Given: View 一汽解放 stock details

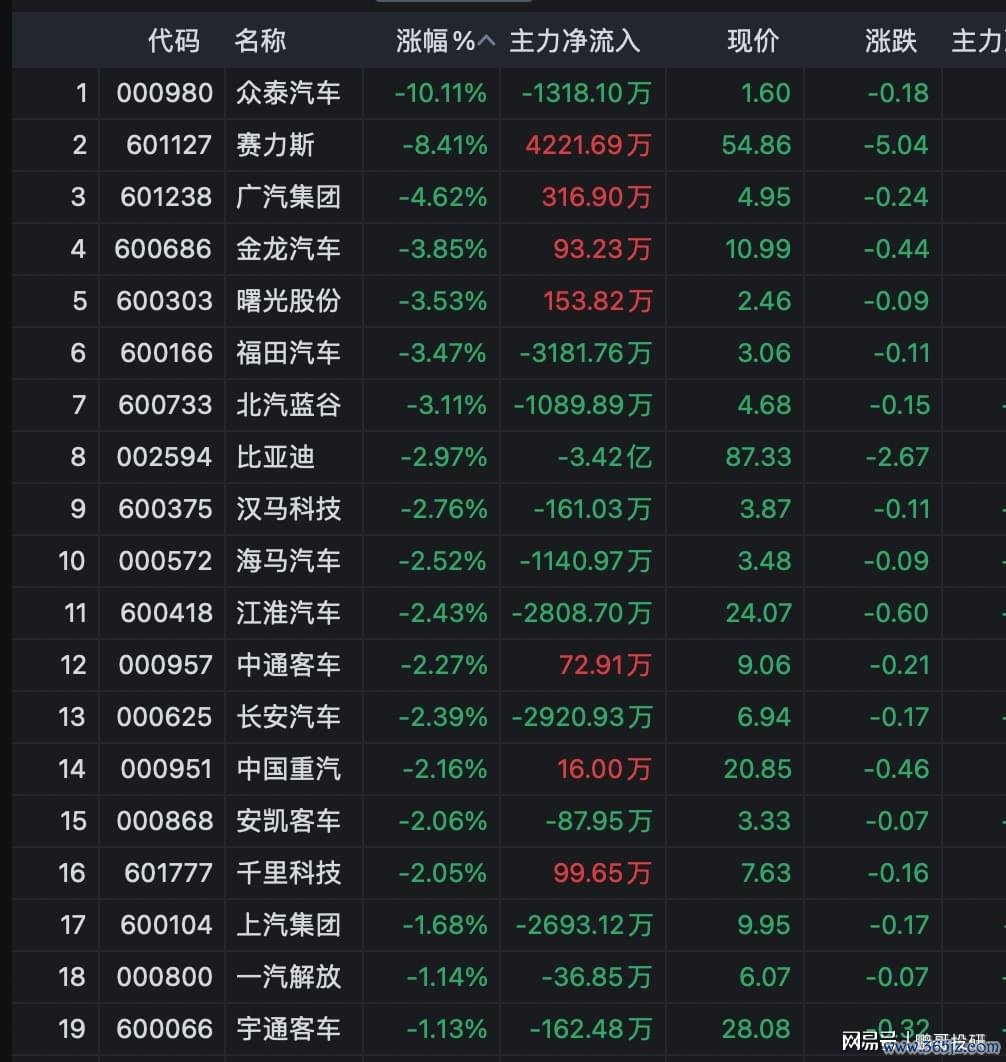Looking at the screenshot, I should [509, 977].
